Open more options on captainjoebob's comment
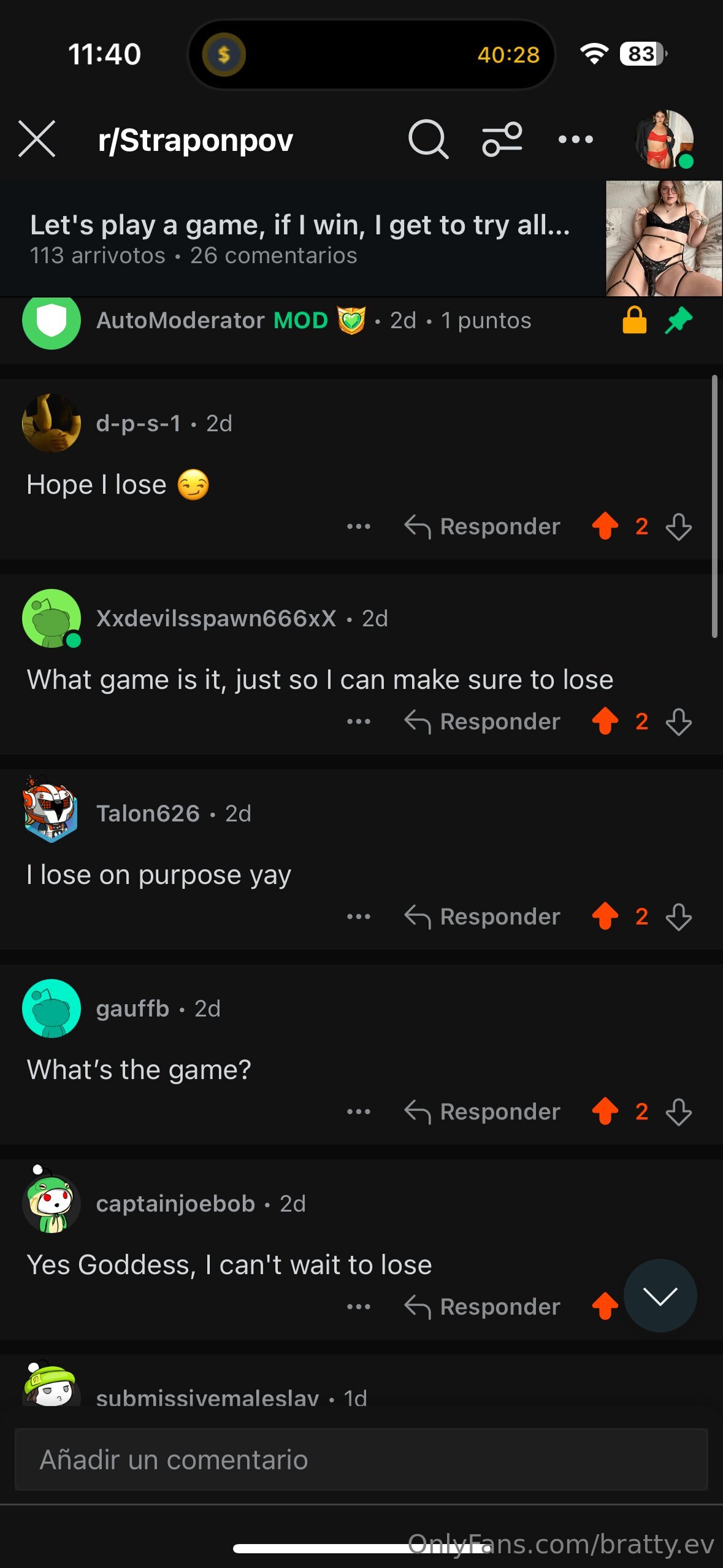 click(359, 1307)
